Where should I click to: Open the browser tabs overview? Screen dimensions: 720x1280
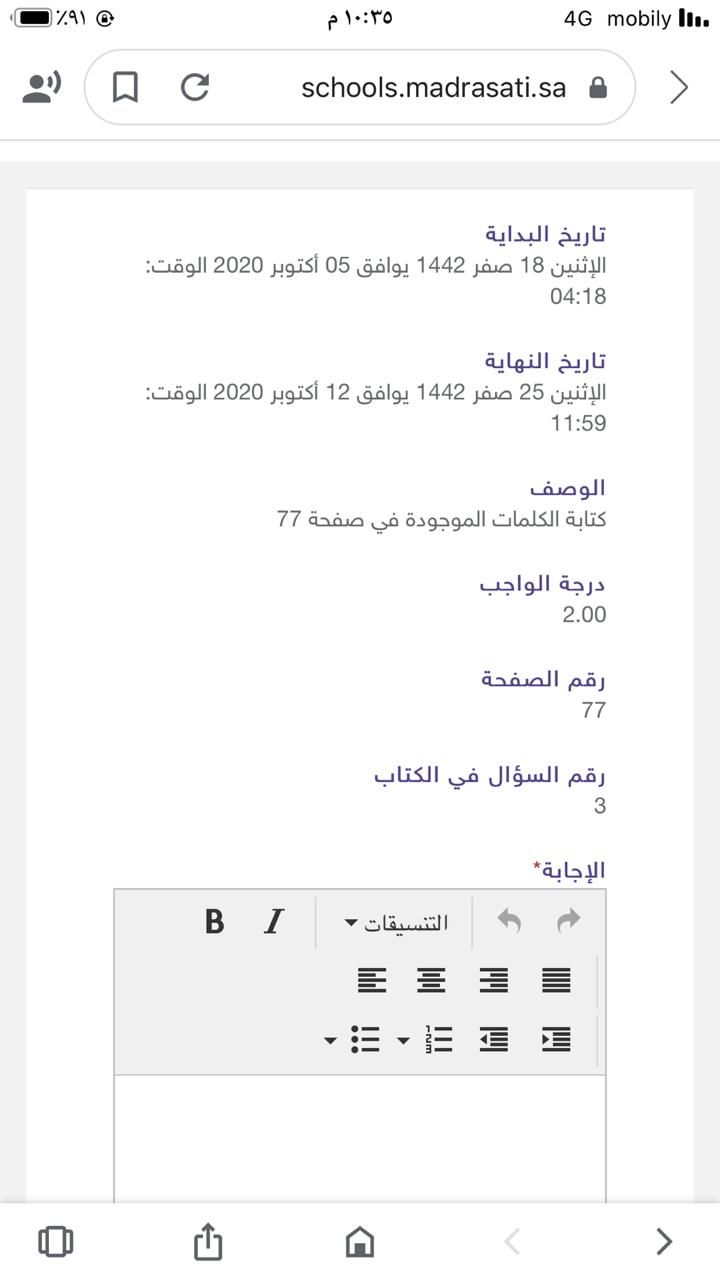[55, 1242]
